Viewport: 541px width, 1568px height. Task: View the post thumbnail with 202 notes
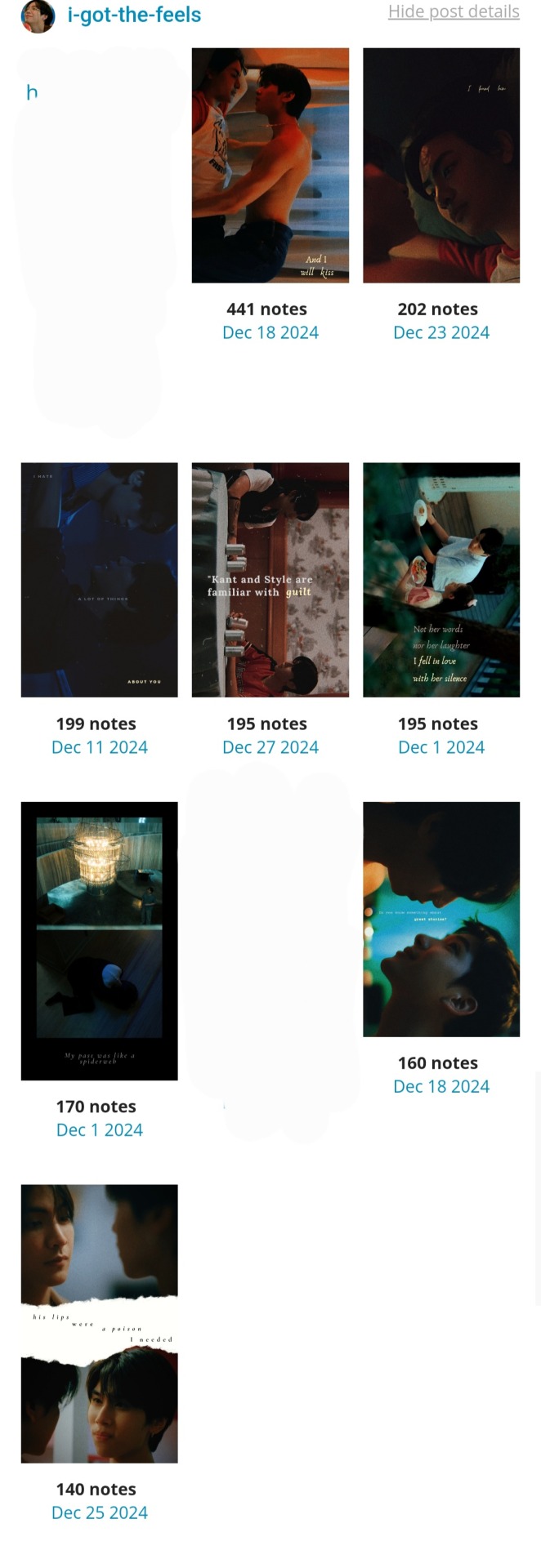(x=441, y=165)
